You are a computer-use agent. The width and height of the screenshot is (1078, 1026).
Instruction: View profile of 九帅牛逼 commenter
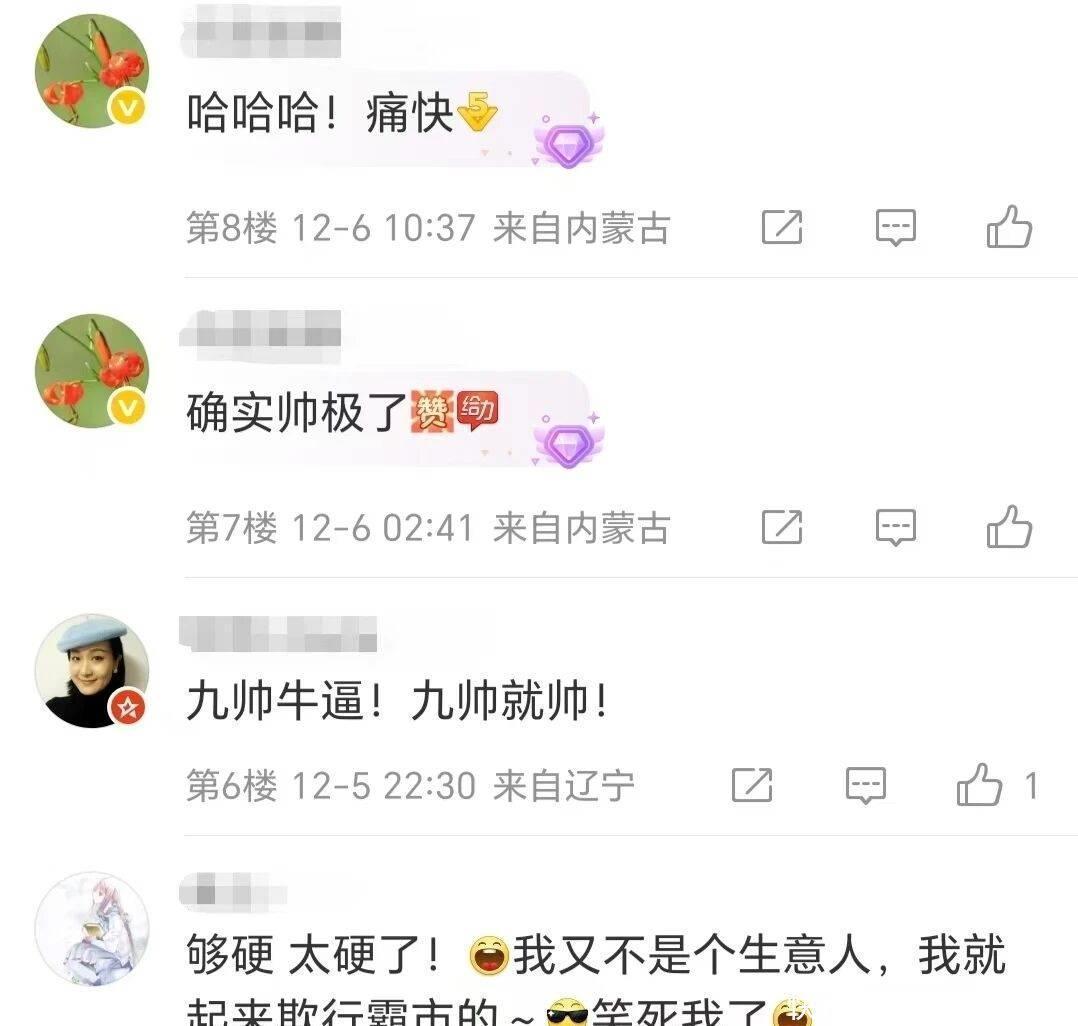(x=91, y=671)
